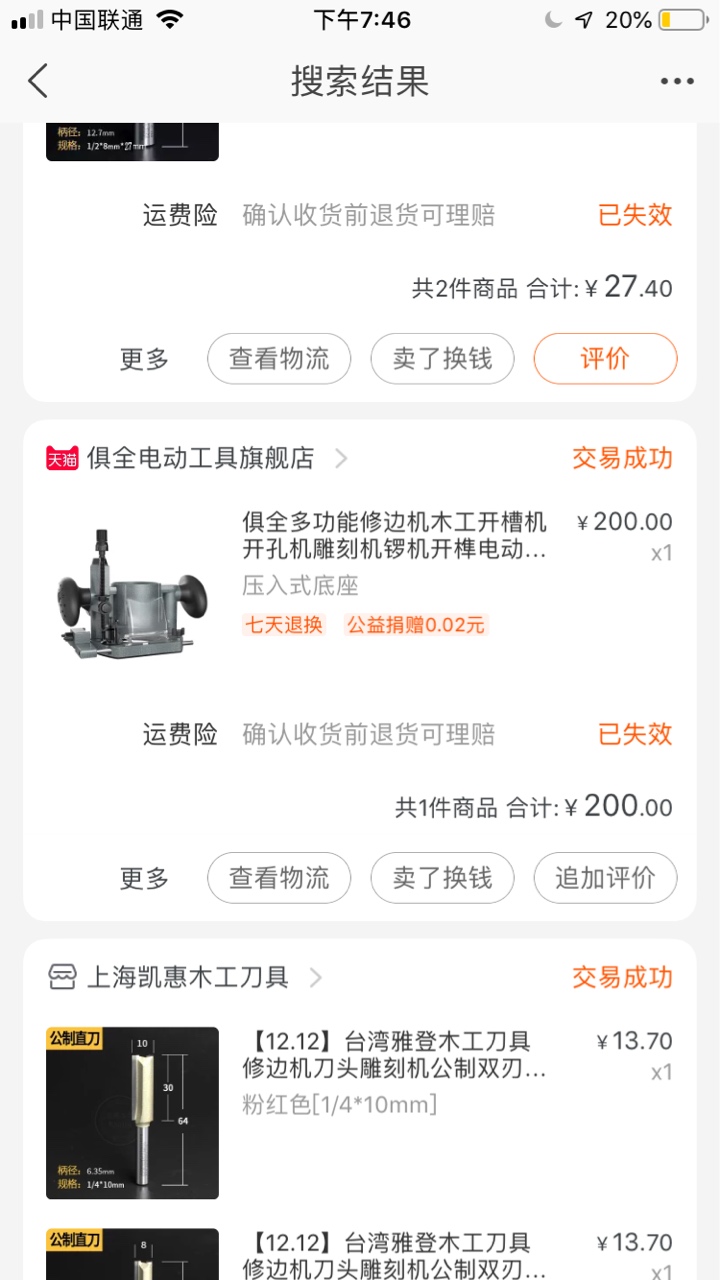Tap 追加评价 on the ¥200.00 order
This screenshot has width=720, height=1280.
pyautogui.click(x=605, y=878)
